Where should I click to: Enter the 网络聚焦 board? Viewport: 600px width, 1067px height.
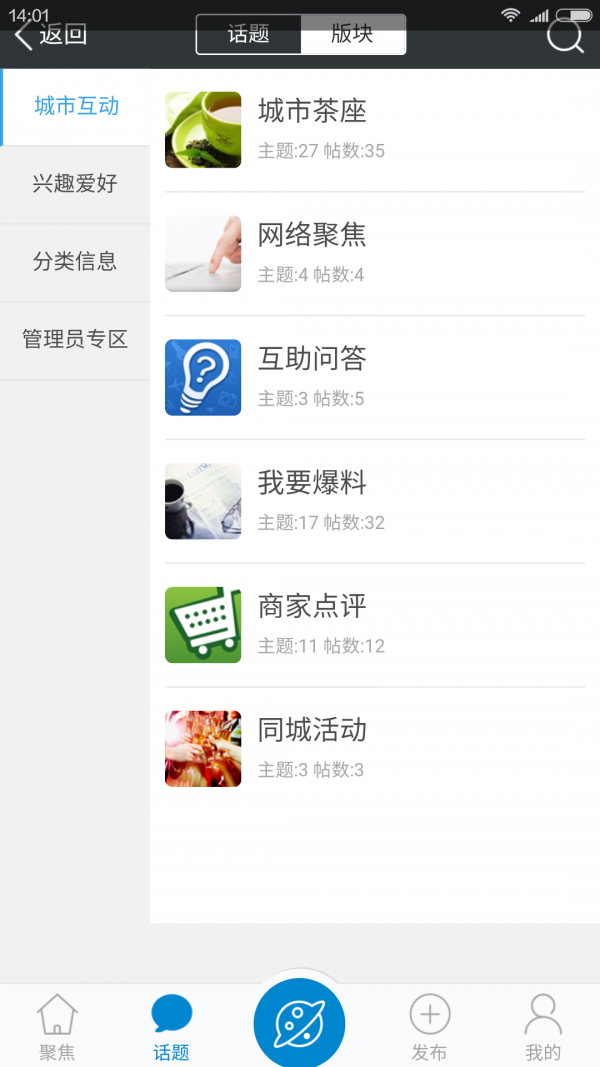pyautogui.click(x=374, y=254)
